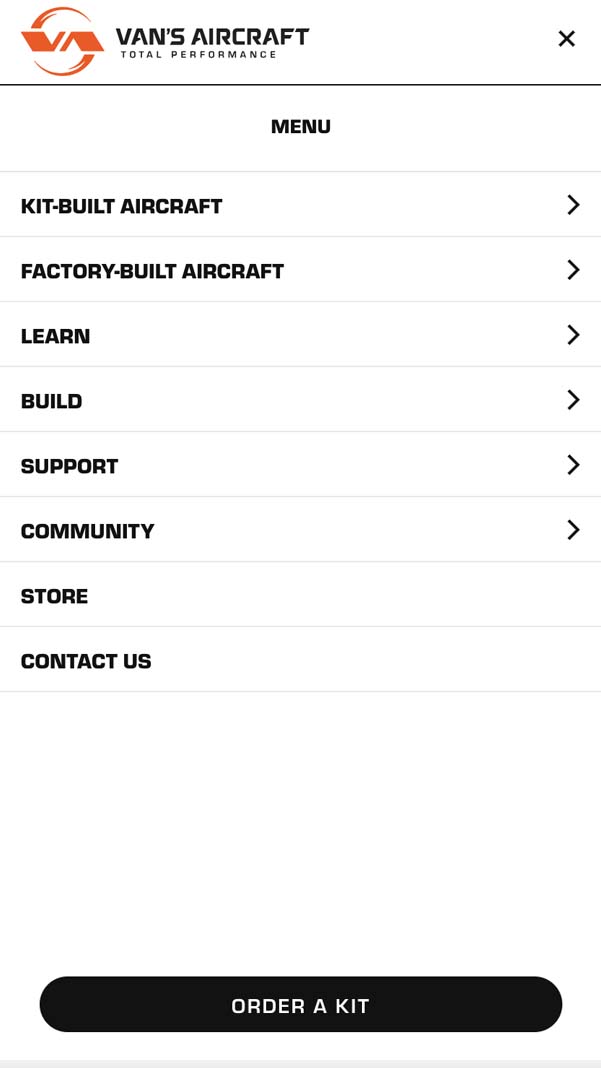
Task: Open the Build submenu
Action: pos(572,400)
